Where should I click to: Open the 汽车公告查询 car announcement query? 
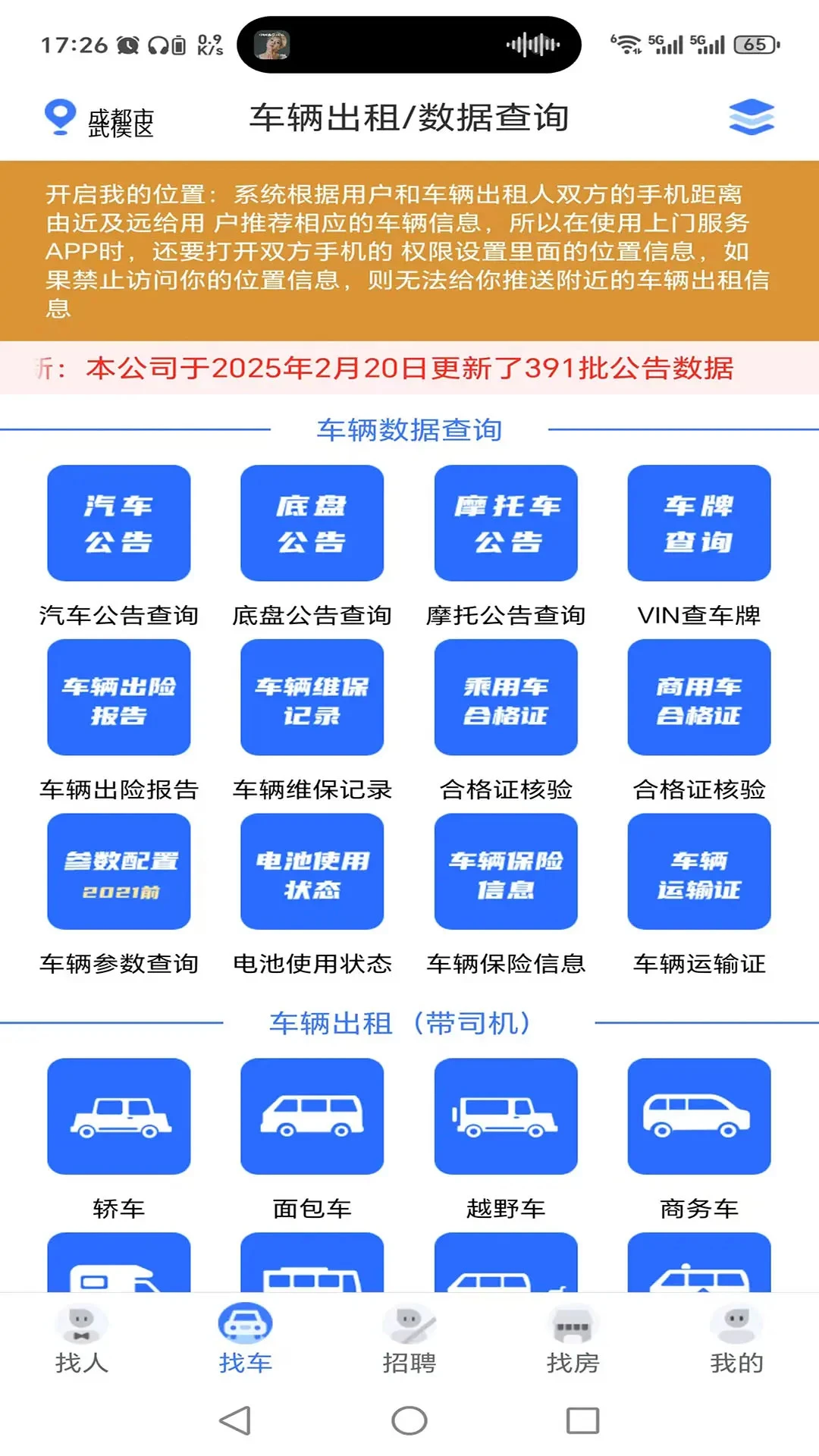(x=118, y=524)
